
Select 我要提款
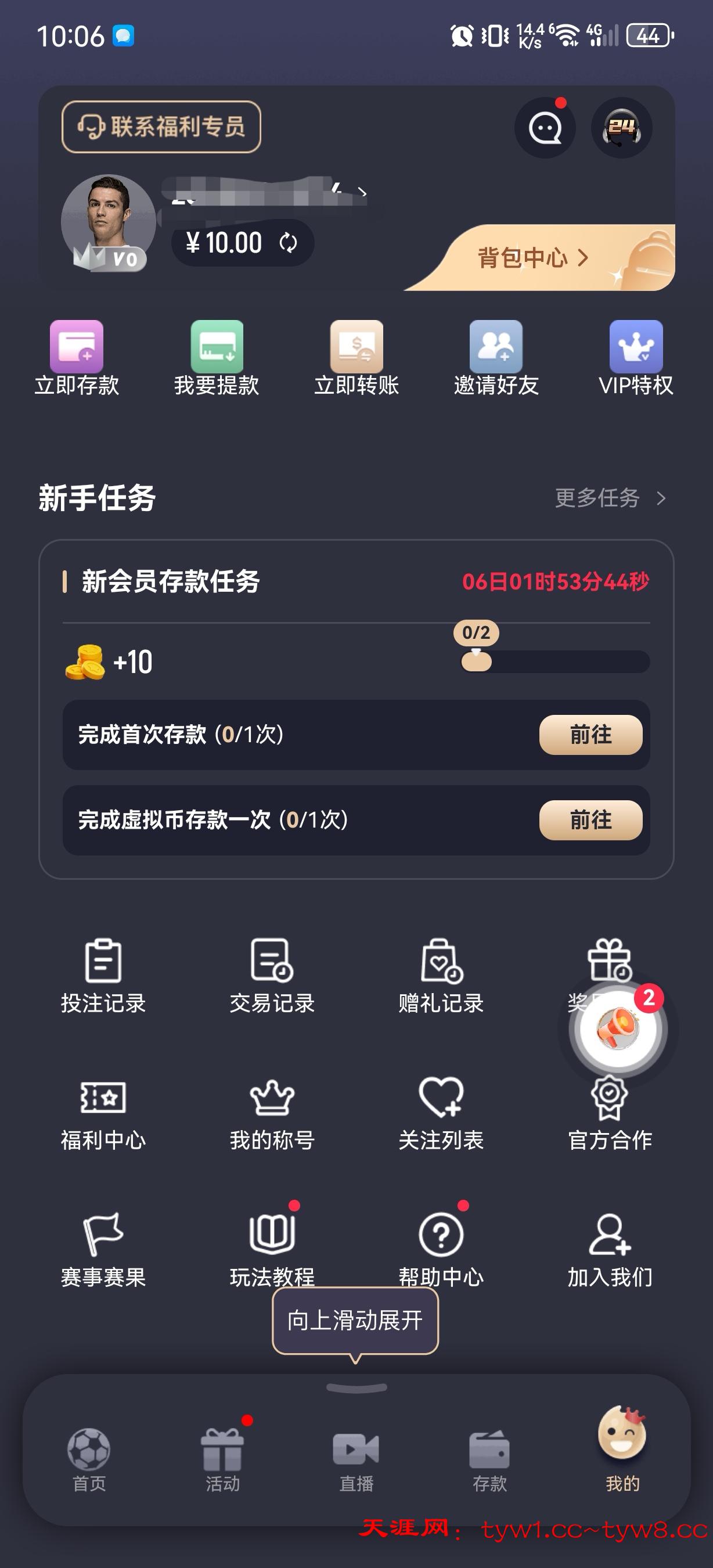pyautogui.click(x=217, y=359)
